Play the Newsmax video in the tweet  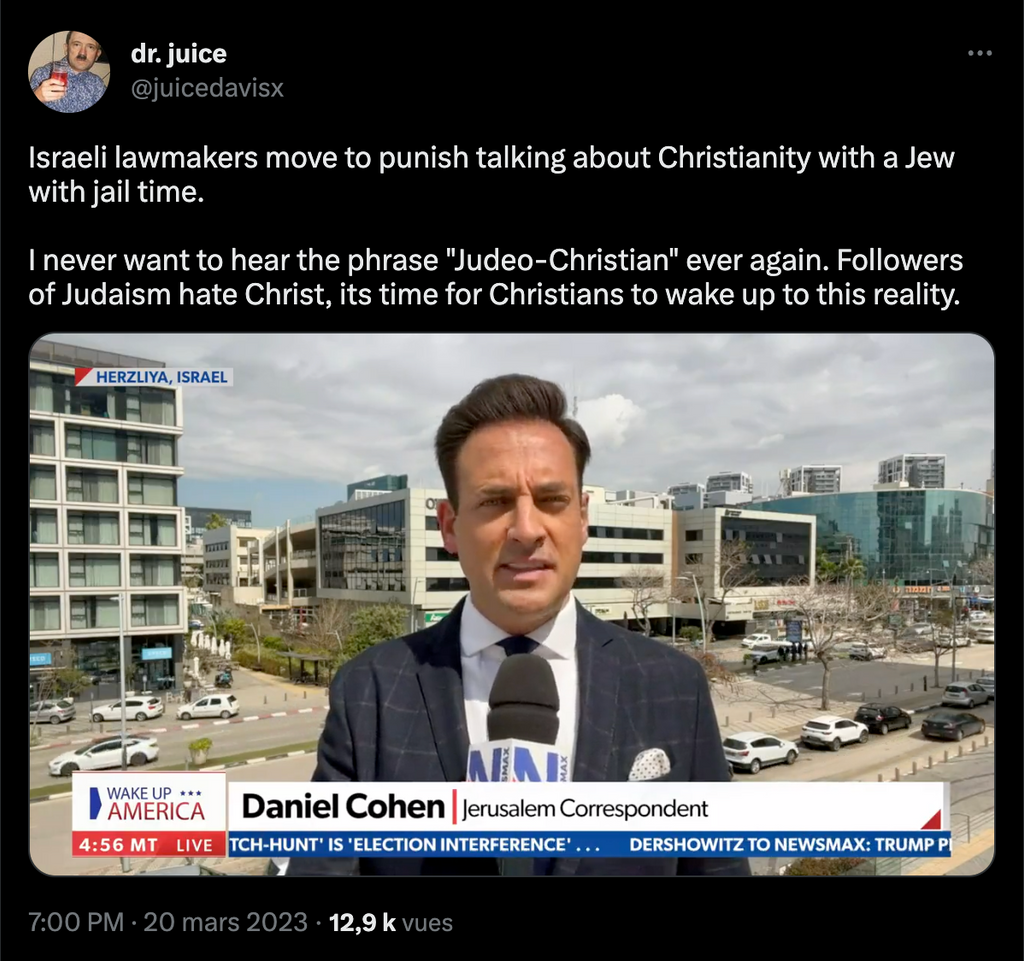[x=511, y=604]
